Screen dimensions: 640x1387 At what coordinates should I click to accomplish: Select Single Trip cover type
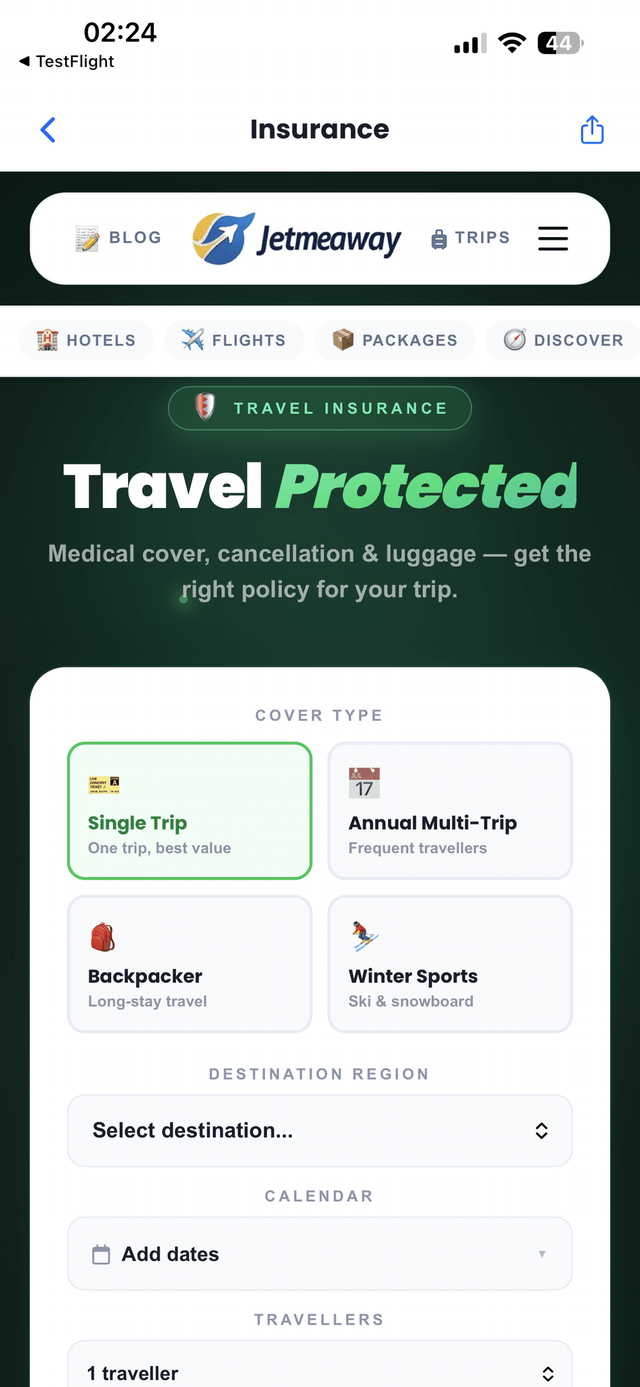tap(190, 811)
